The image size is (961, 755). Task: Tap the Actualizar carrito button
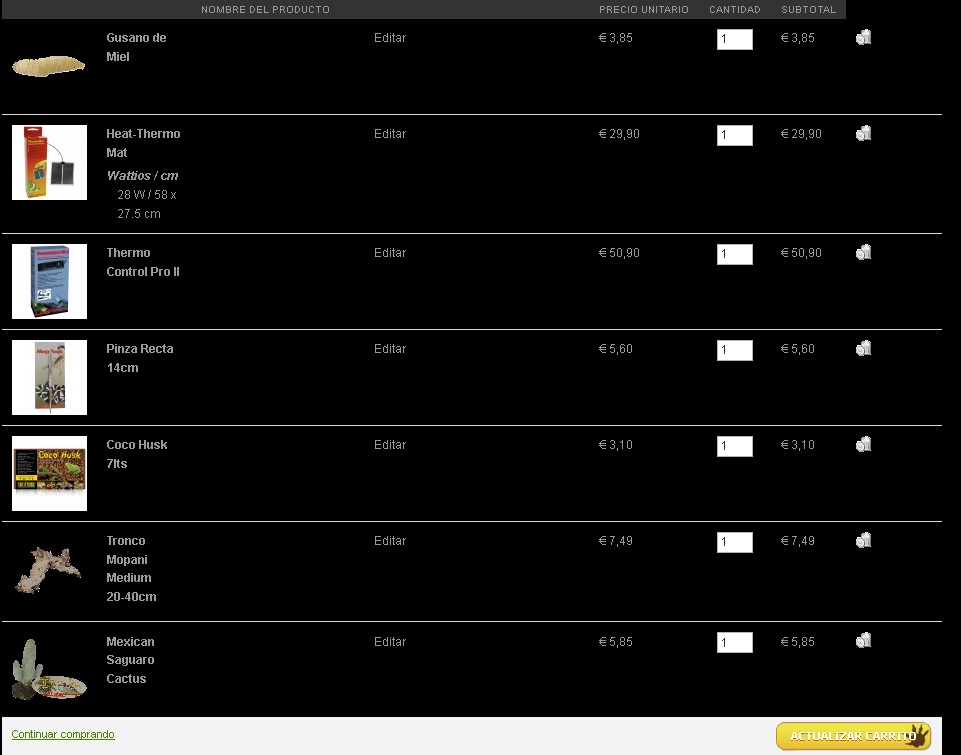point(852,736)
